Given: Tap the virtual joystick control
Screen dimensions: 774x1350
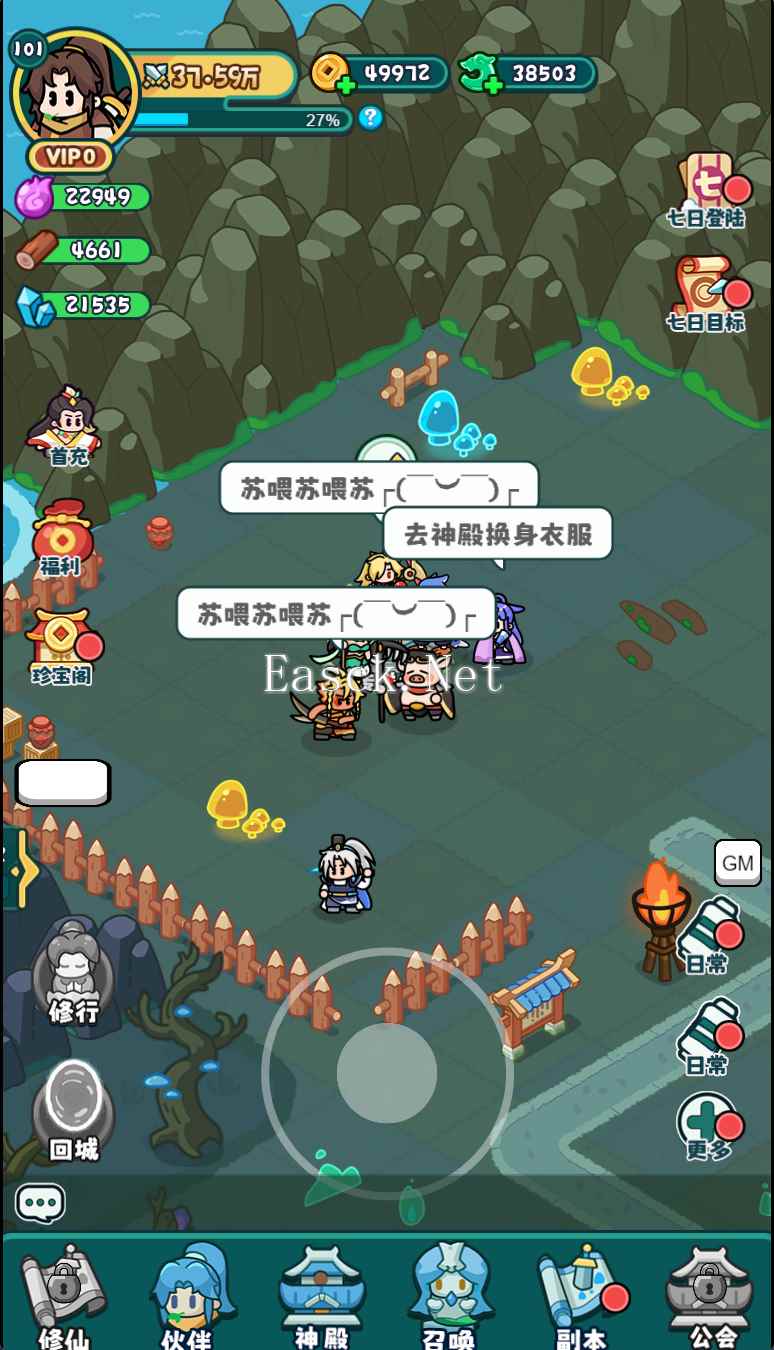Looking at the screenshot, I should pos(387,1072).
